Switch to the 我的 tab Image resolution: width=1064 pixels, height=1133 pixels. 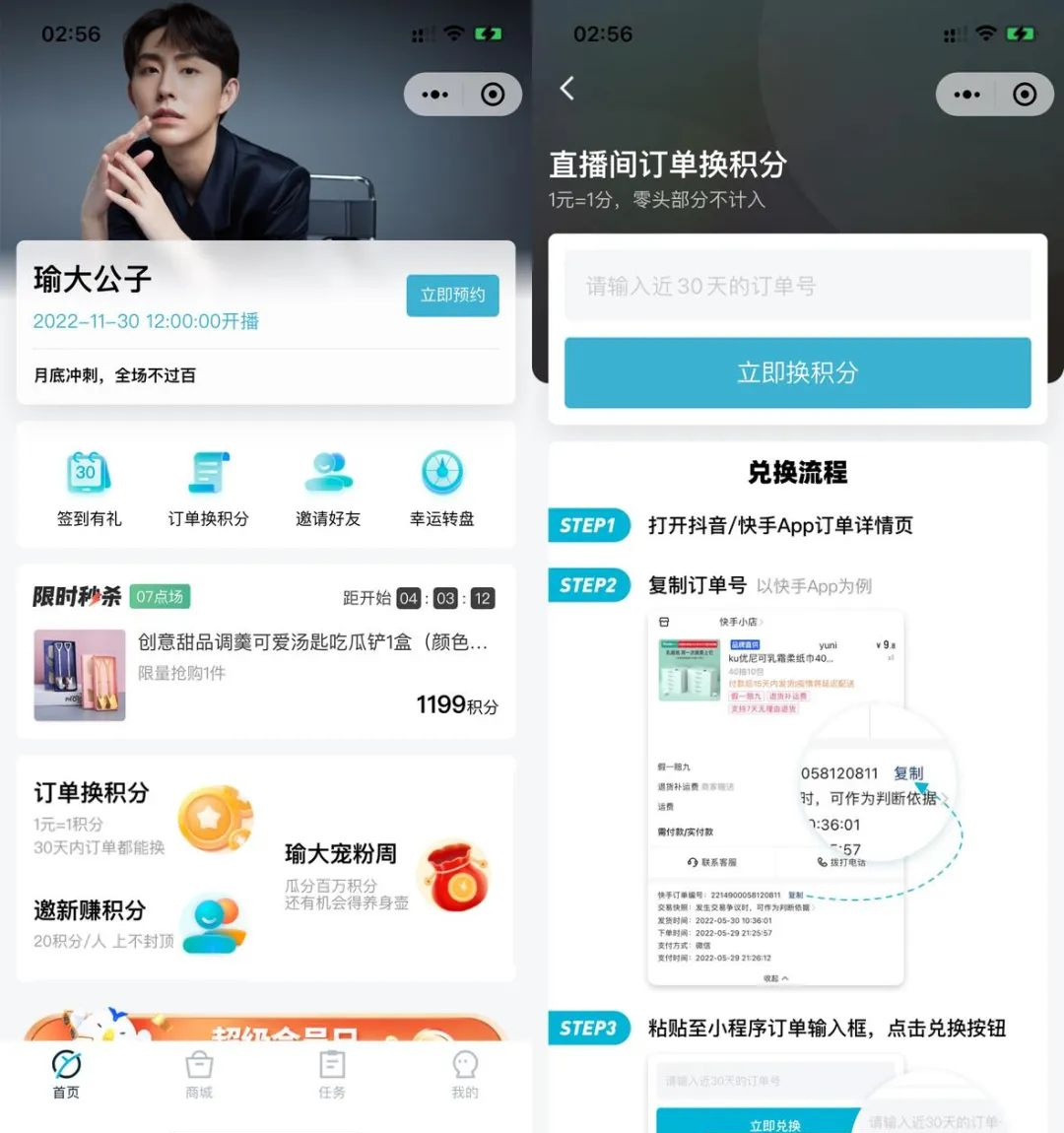click(465, 1075)
